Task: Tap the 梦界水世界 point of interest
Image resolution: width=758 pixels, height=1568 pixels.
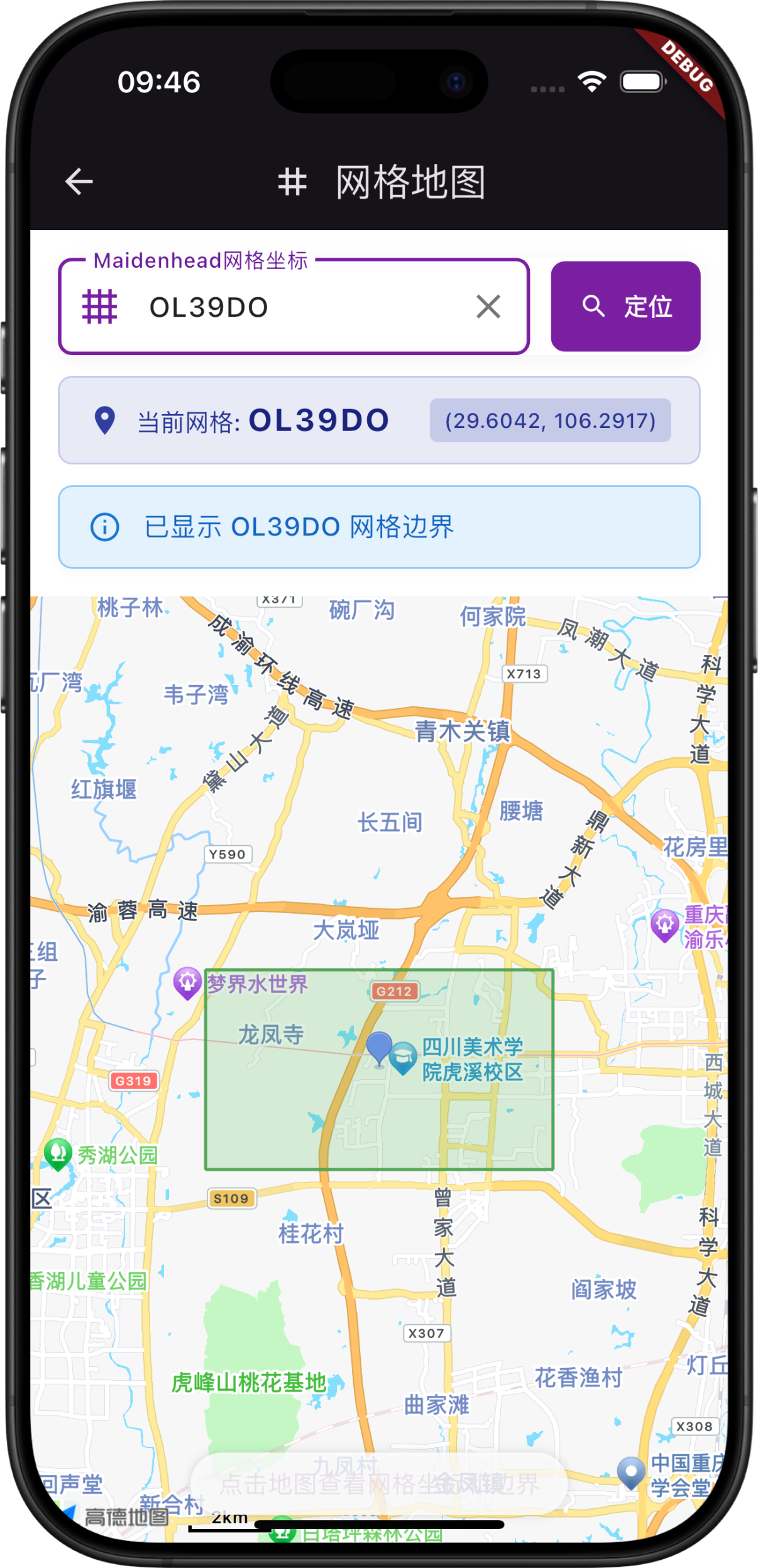Action: click(187, 982)
